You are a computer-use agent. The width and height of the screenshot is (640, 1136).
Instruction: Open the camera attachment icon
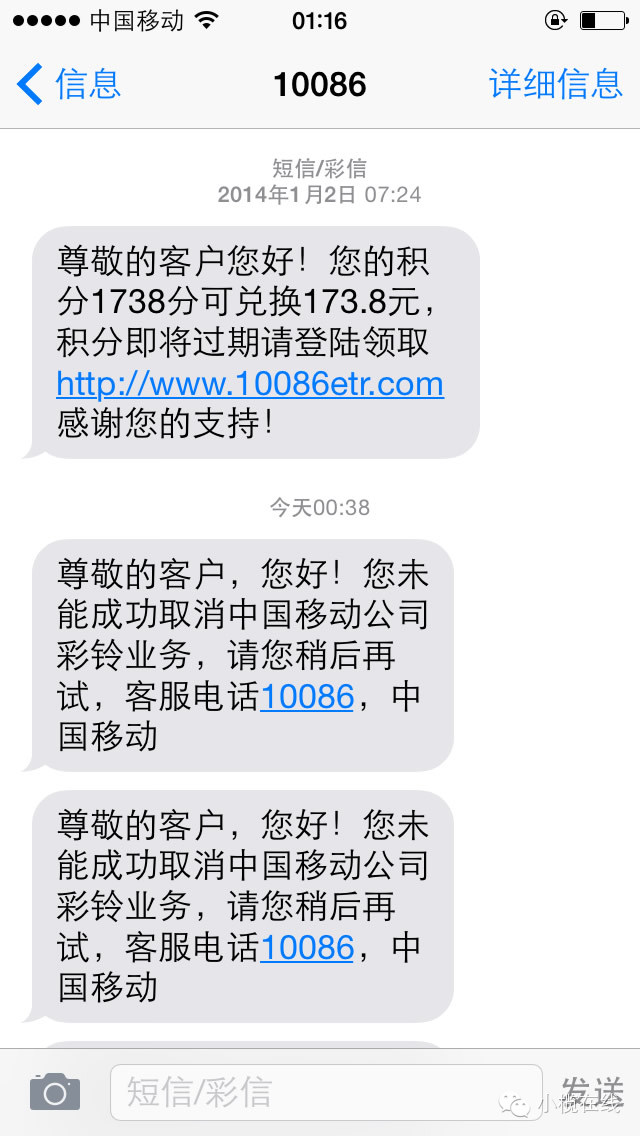[x=55, y=1092]
